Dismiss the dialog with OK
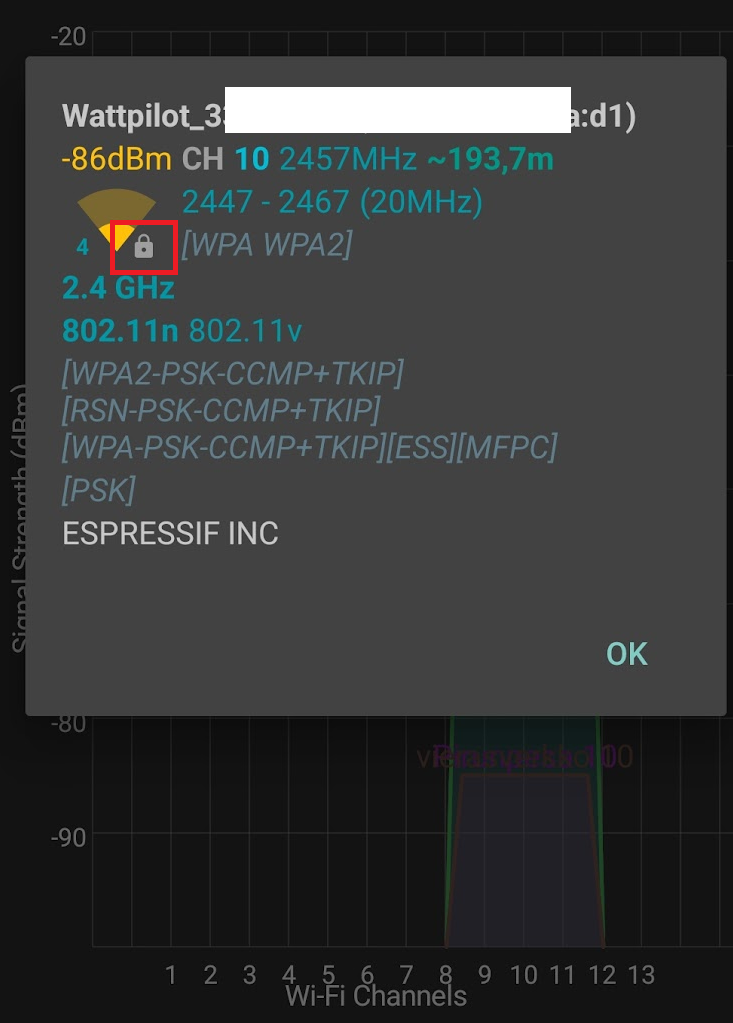This screenshot has width=733, height=1023. pos(627,654)
